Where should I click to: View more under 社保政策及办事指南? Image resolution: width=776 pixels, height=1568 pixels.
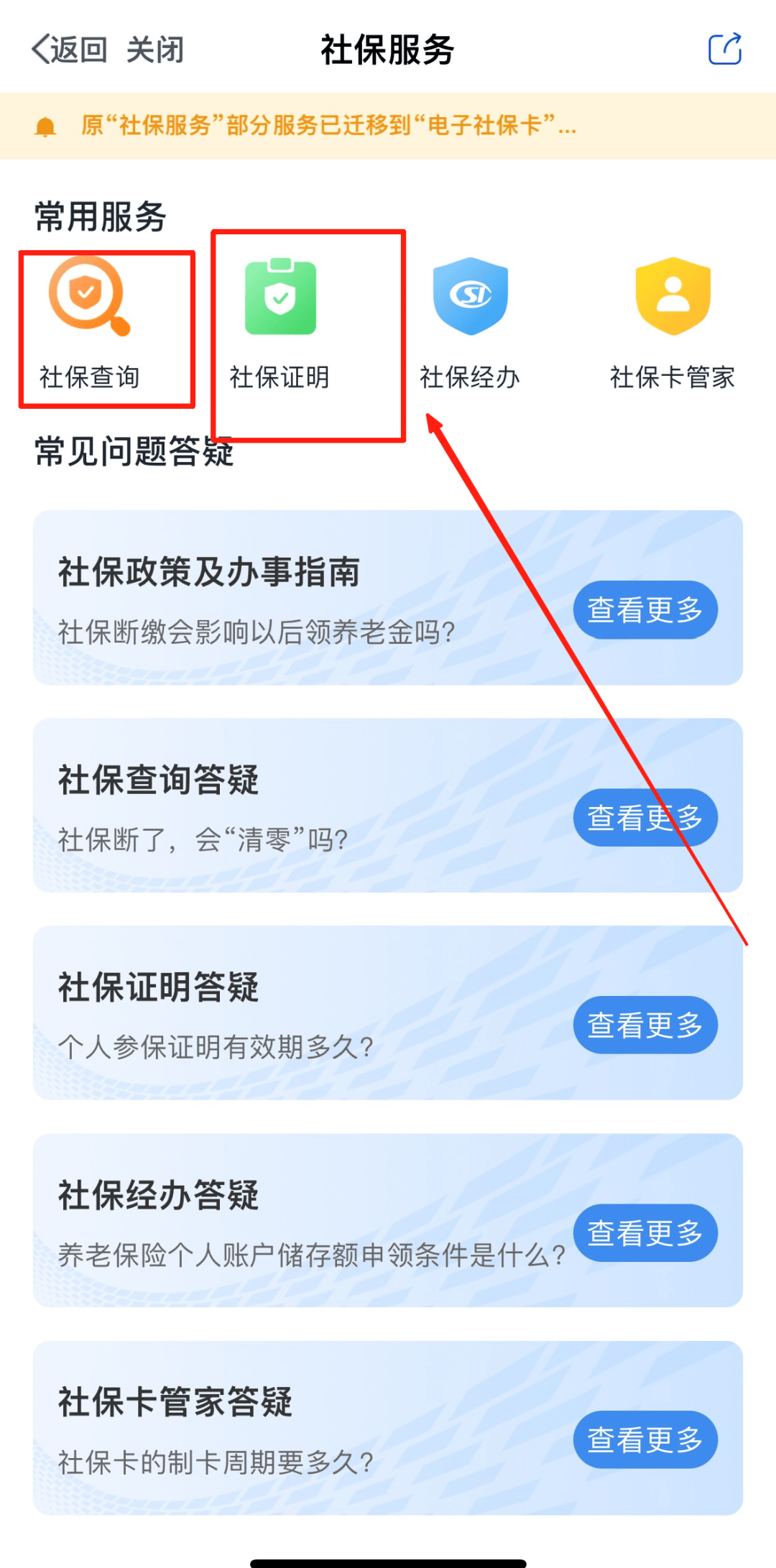point(645,609)
